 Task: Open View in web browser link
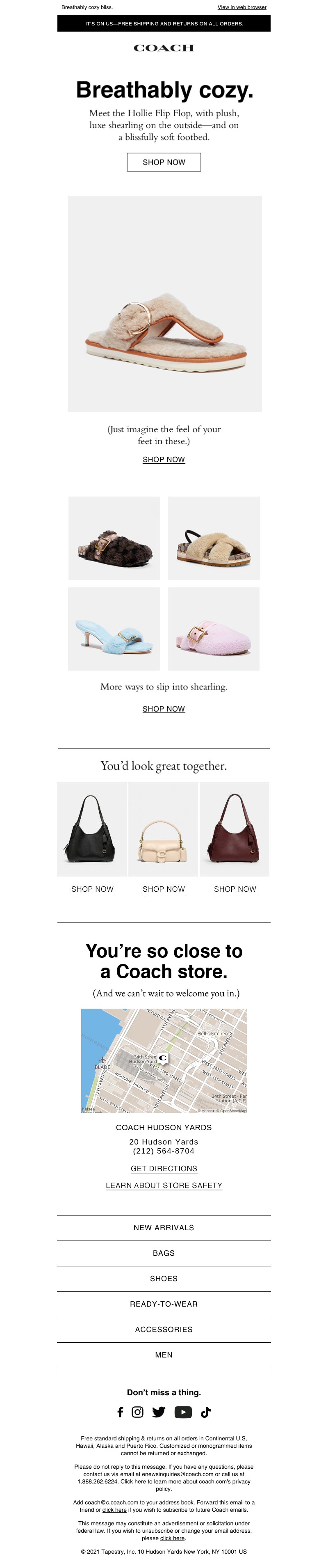coord(241,7)
